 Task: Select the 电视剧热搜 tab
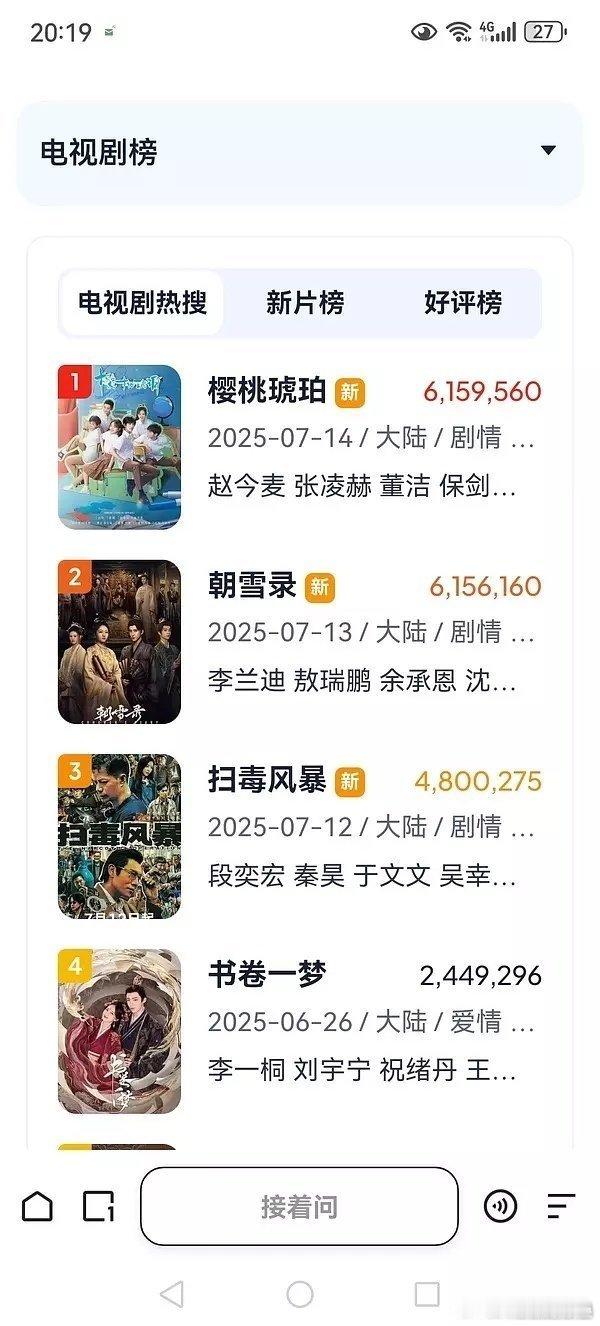tap(142, 302)
